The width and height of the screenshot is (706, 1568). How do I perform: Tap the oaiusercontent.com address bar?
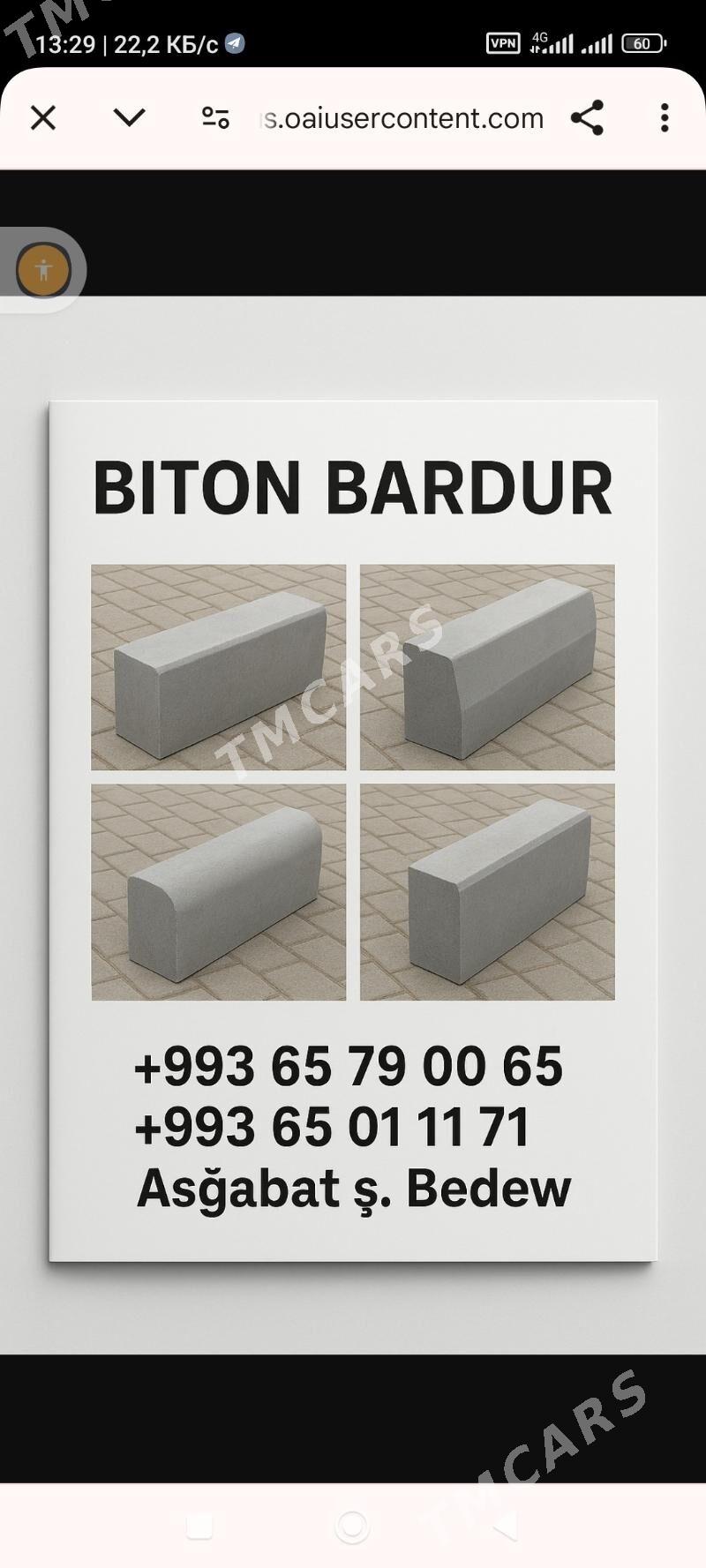click(402, 118)
